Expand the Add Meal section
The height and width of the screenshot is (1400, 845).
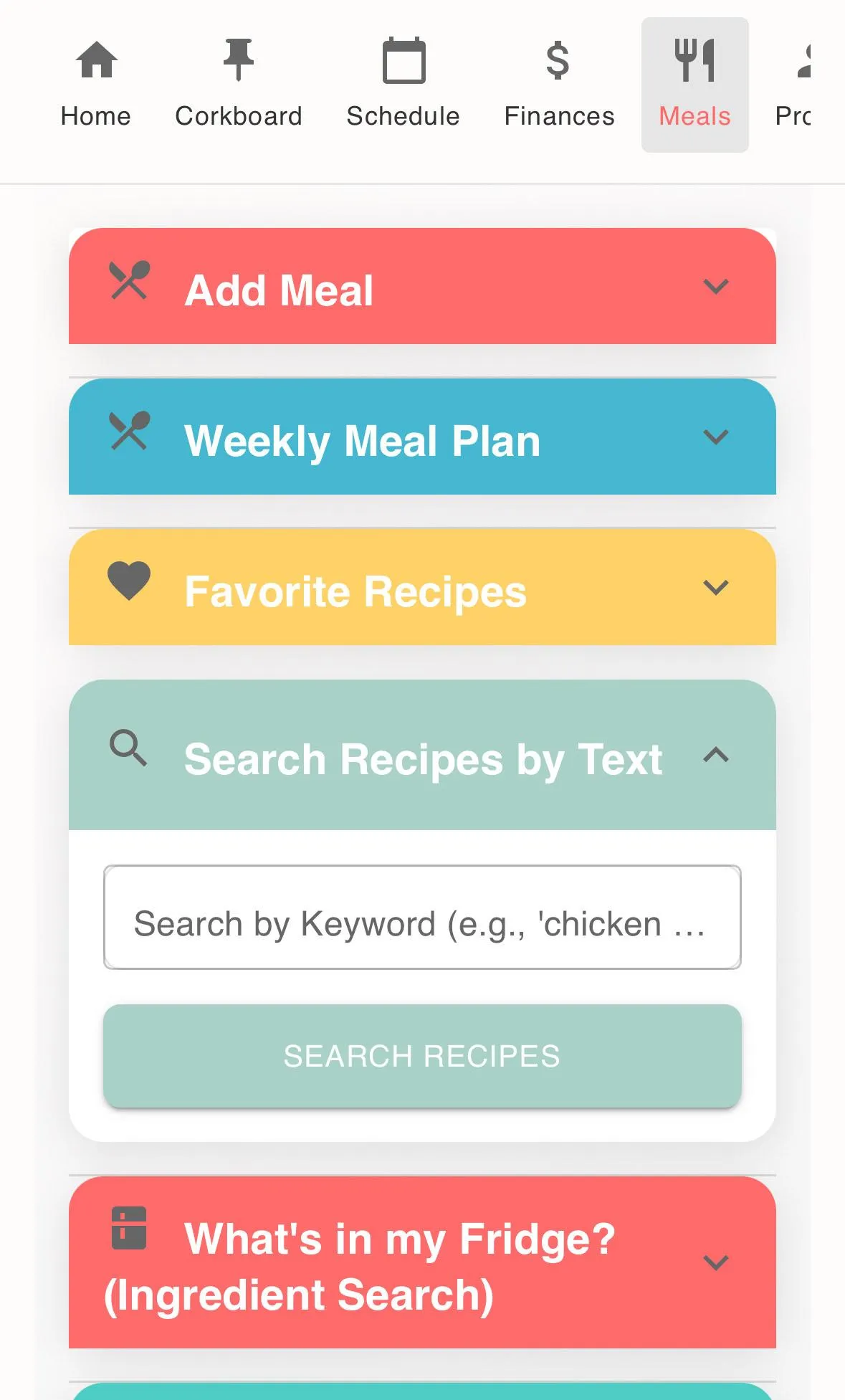pos(422,286)
